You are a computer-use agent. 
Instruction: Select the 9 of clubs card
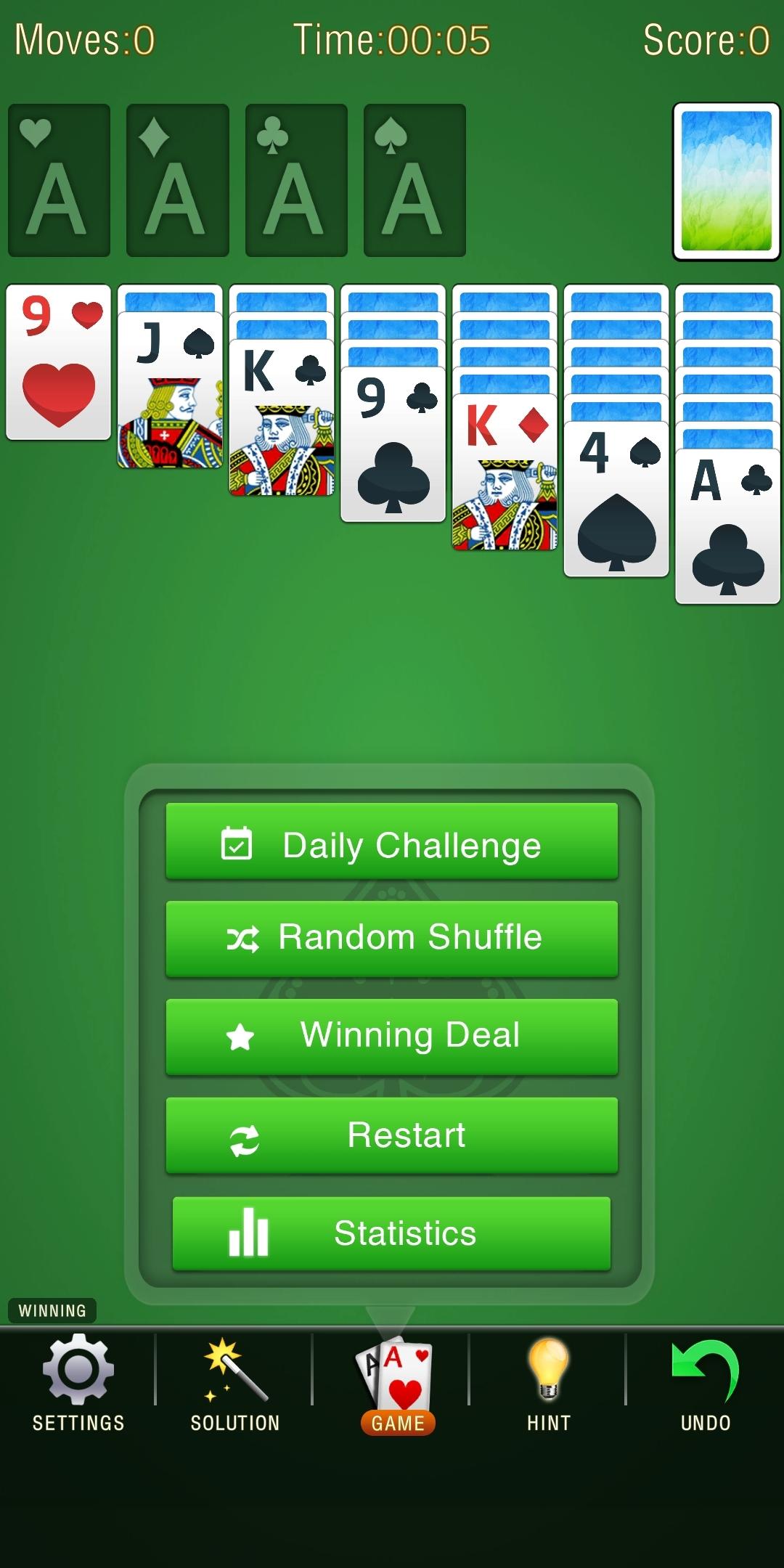393,444
